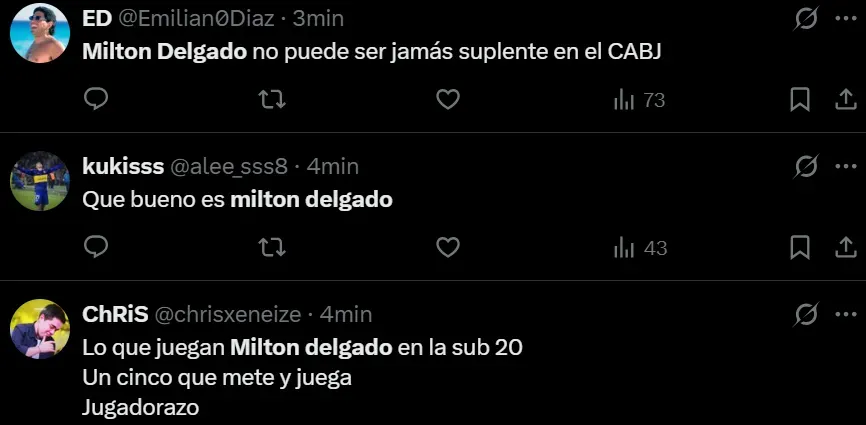Bookmark kukisss's tweet

(800, 246)
